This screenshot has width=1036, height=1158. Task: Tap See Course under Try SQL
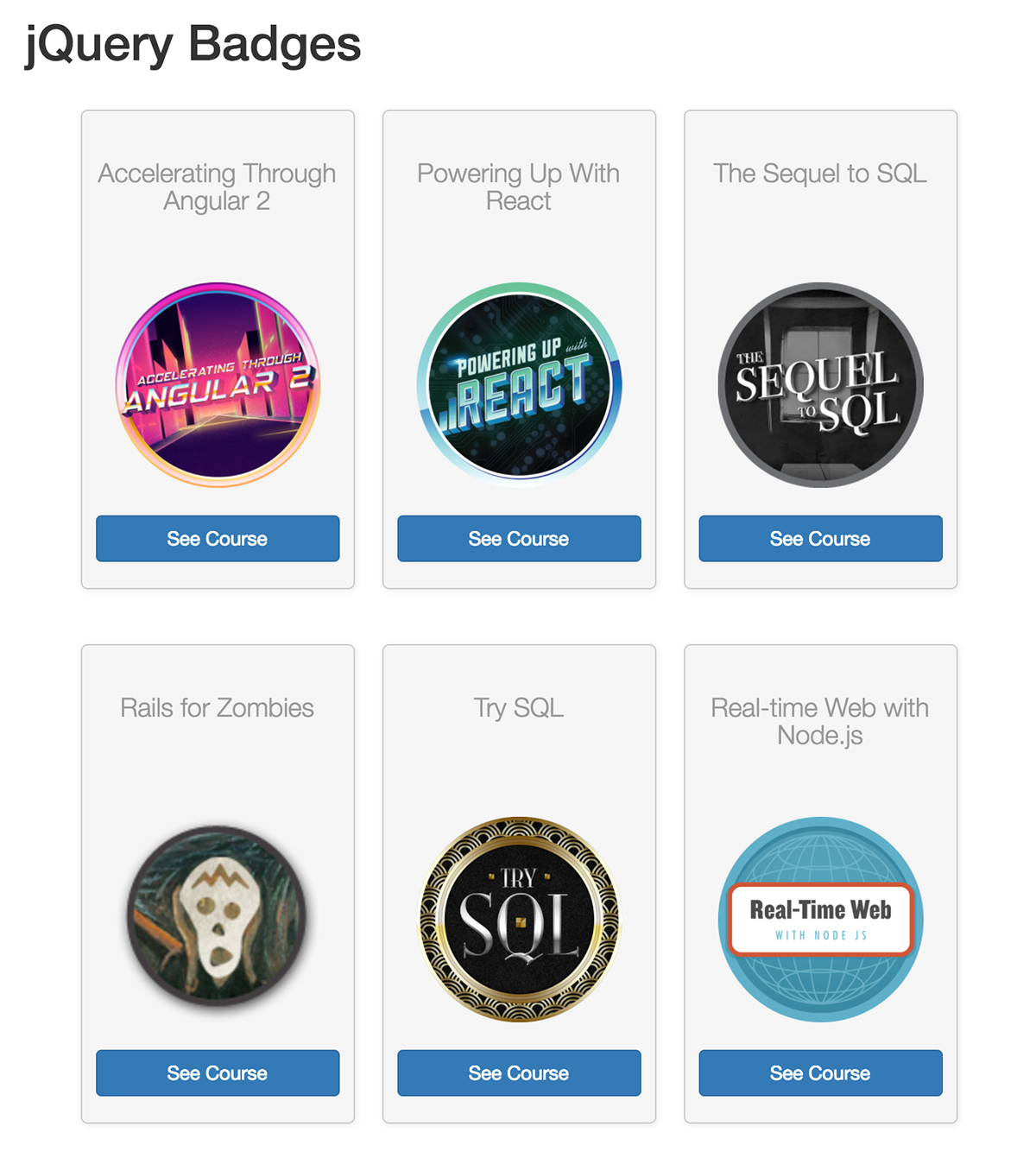point(519,1073)
